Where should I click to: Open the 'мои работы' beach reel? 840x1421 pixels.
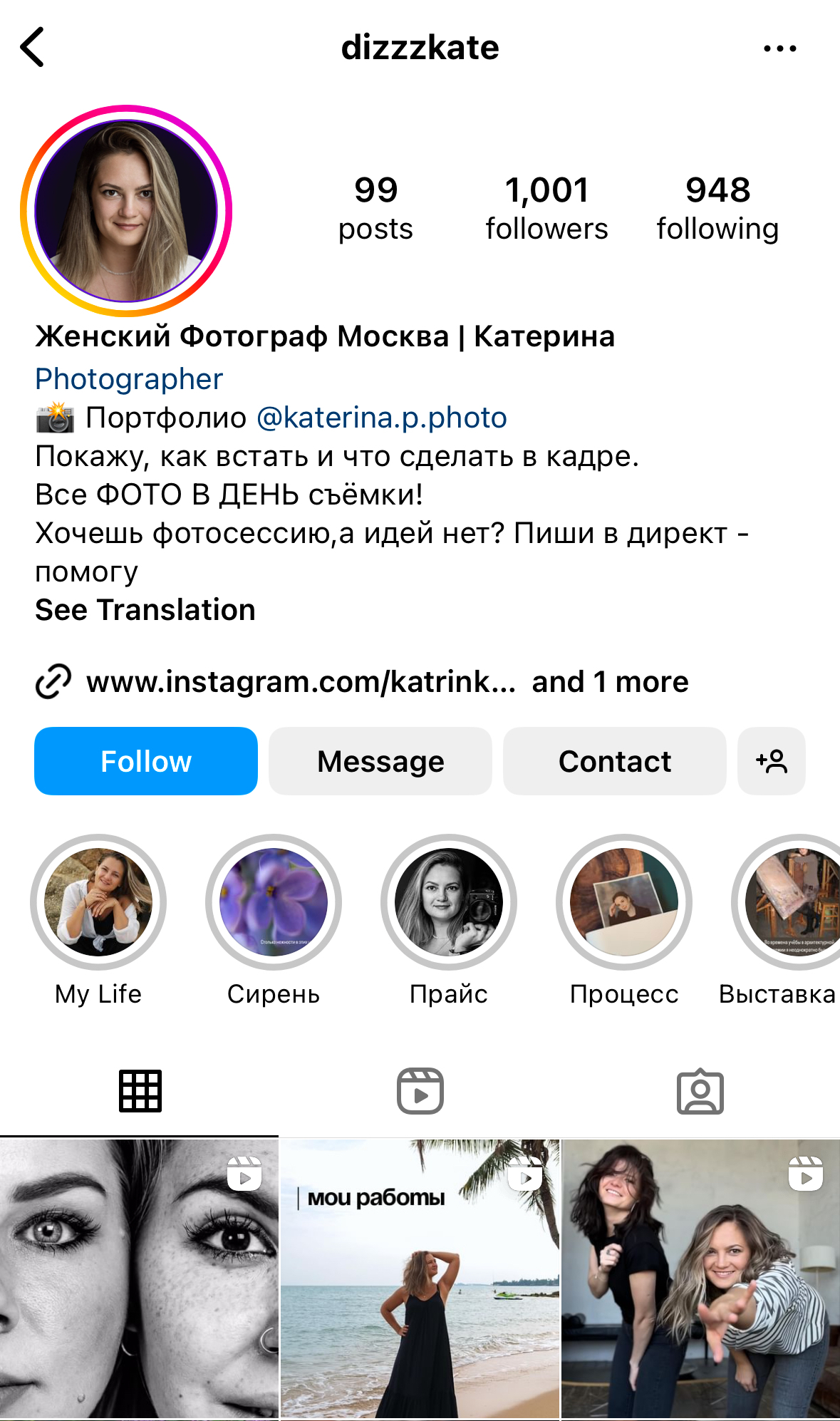point(420,1279)
